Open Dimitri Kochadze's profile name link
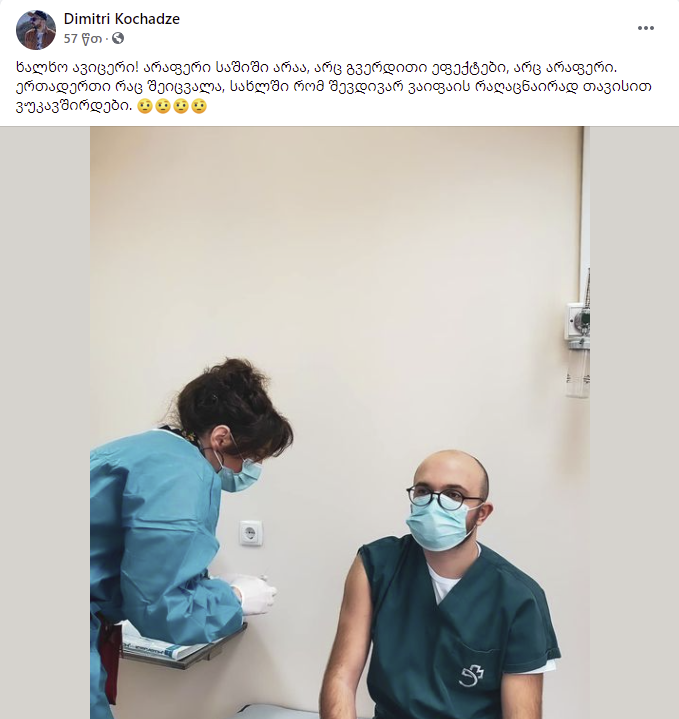679x719 pixels. (121, 19)
